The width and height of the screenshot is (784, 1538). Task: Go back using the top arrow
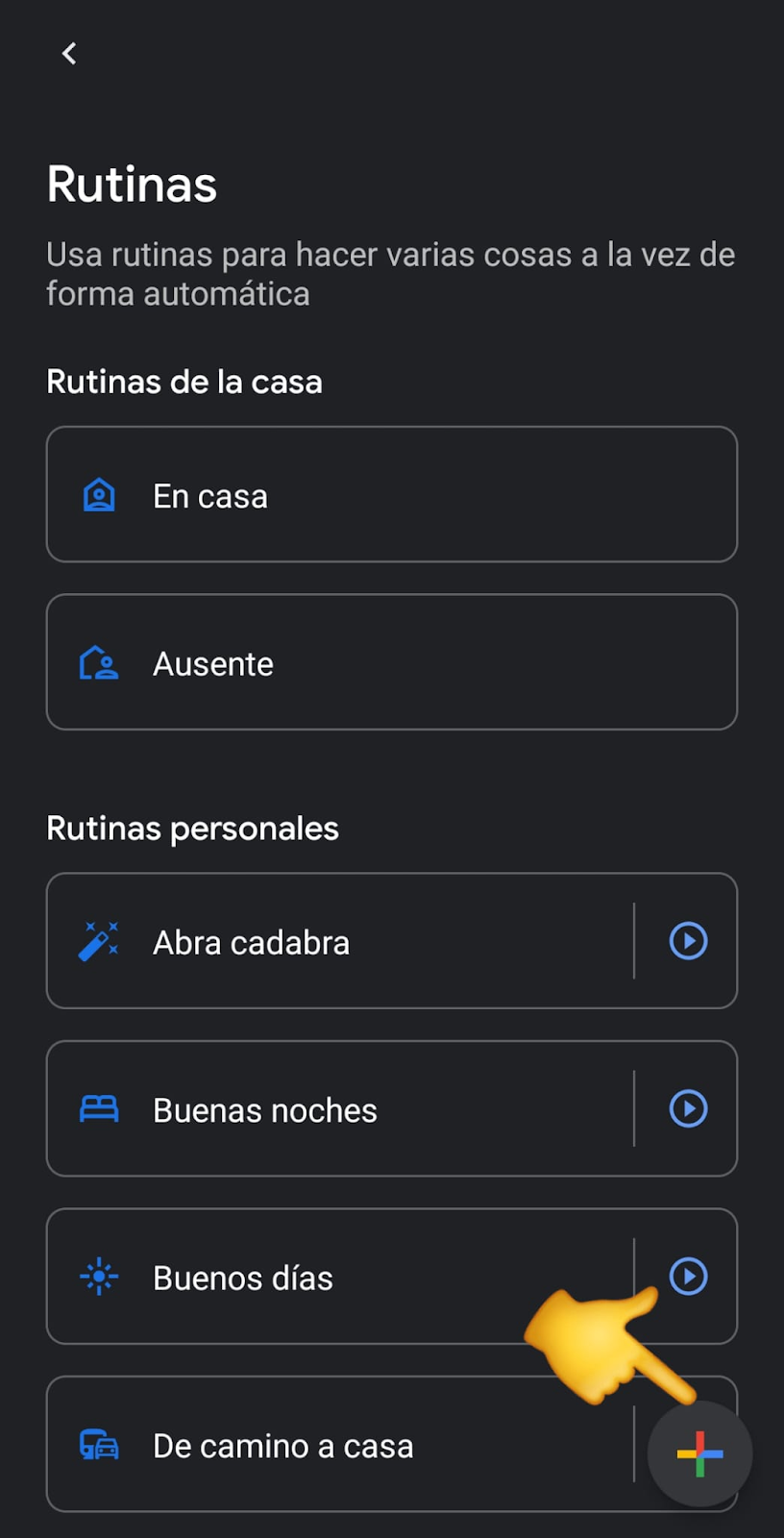(69, 54)
